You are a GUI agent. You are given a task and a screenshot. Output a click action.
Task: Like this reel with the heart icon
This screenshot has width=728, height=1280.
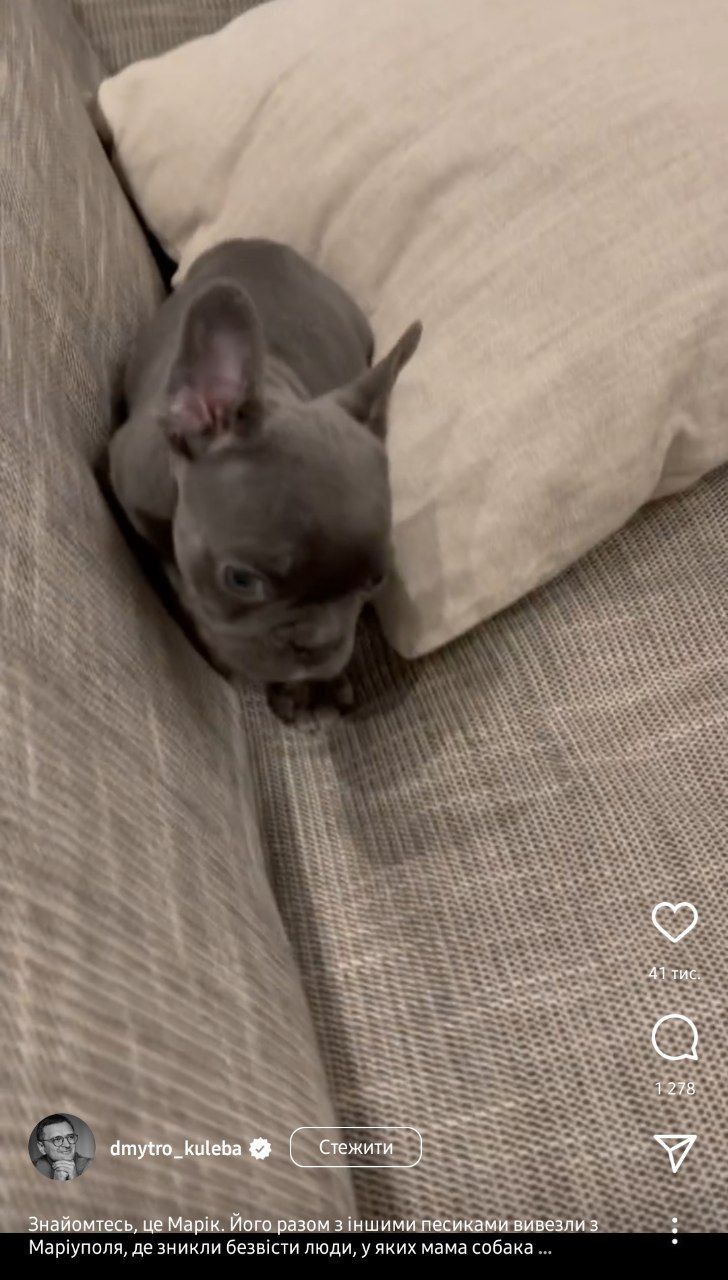point(674,922)
